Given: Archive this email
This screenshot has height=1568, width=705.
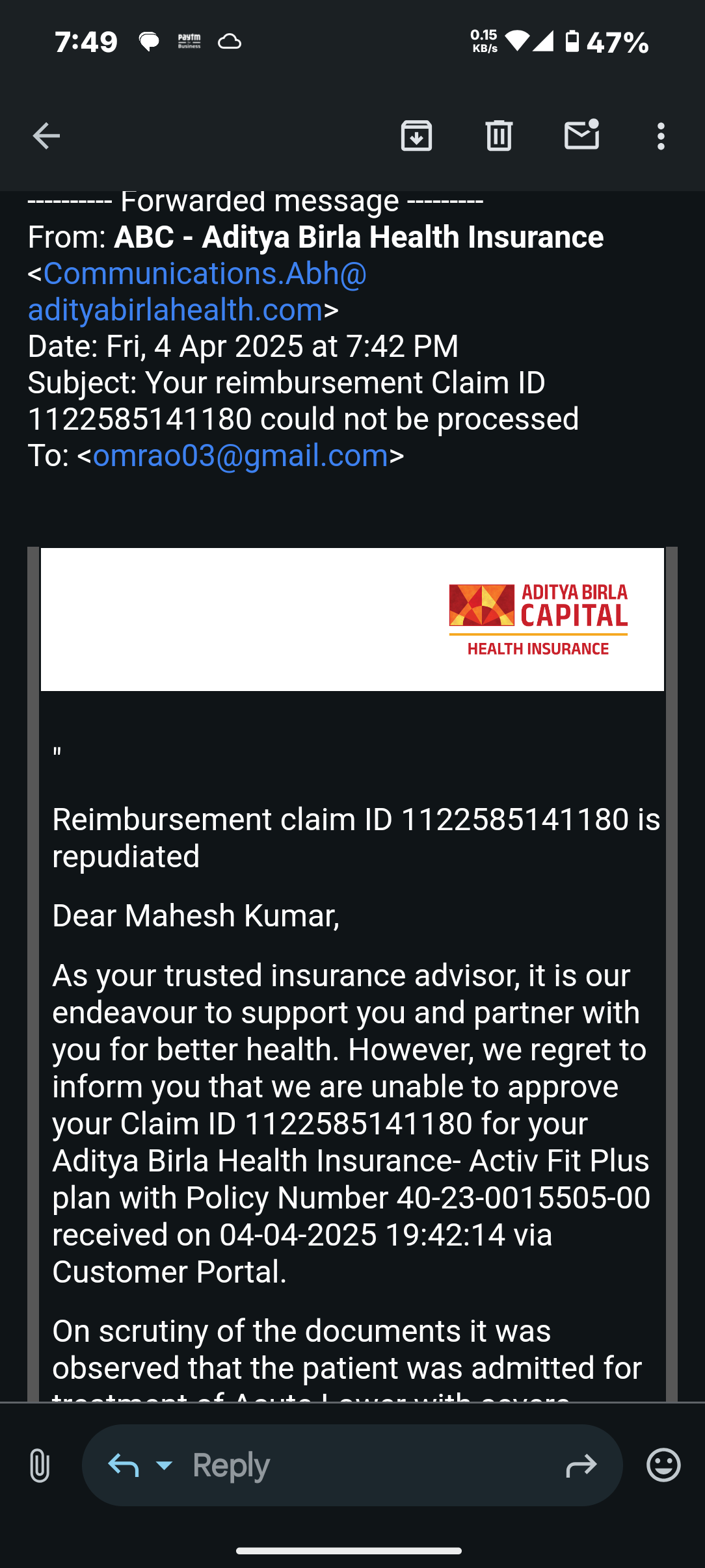Looking at the screenshot, I should point(416,136).
